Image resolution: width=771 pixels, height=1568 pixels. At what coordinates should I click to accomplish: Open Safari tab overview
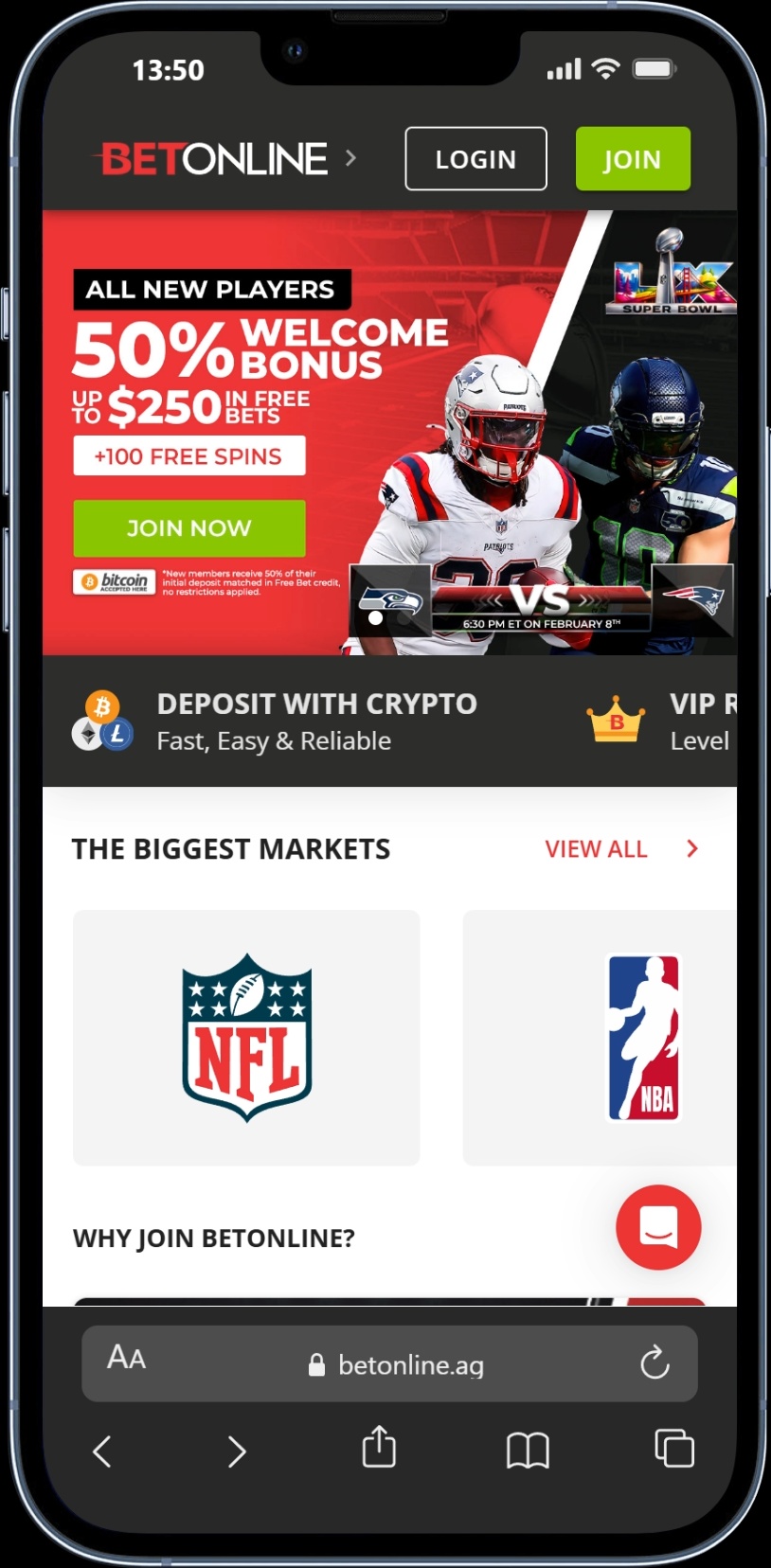674,1448
